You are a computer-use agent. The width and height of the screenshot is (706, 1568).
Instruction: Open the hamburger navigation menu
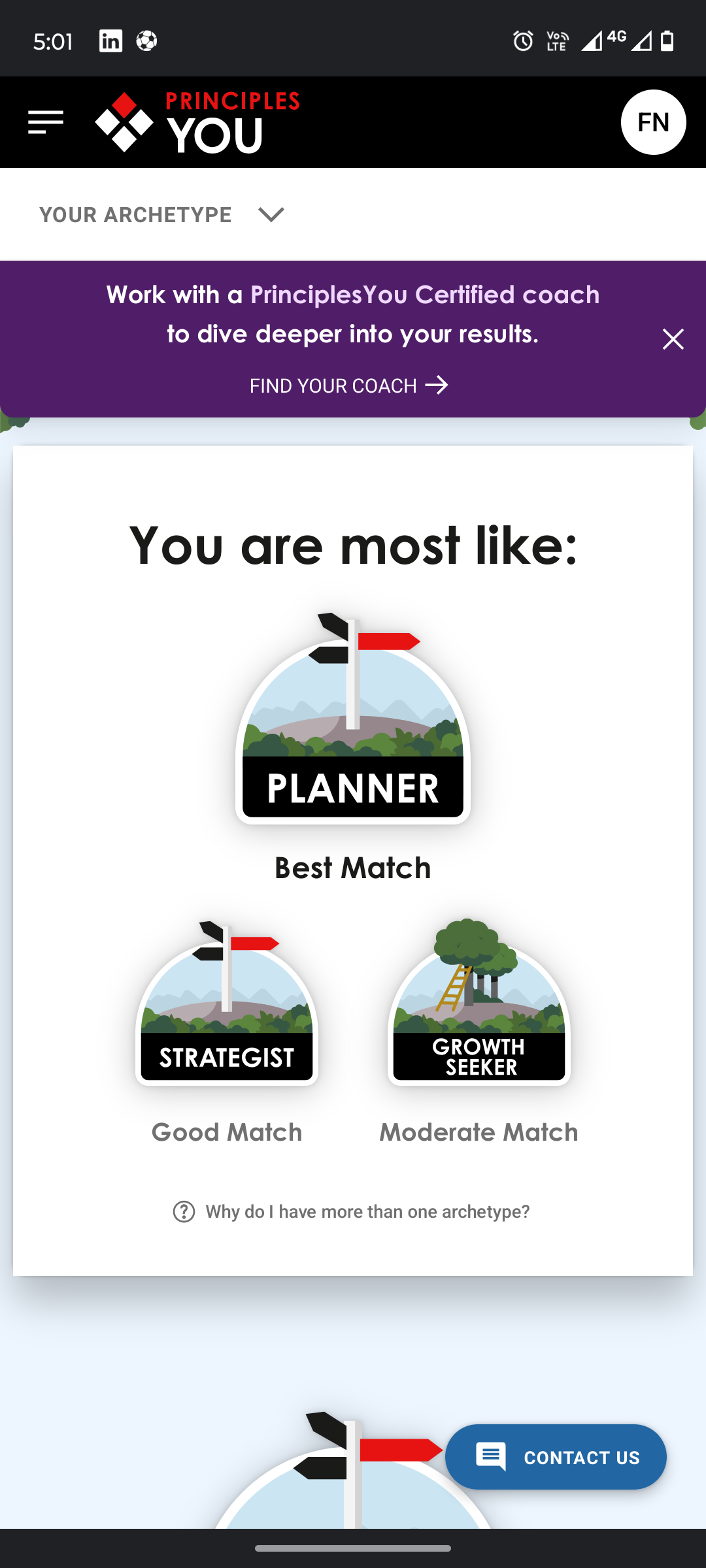pos(46,122)
